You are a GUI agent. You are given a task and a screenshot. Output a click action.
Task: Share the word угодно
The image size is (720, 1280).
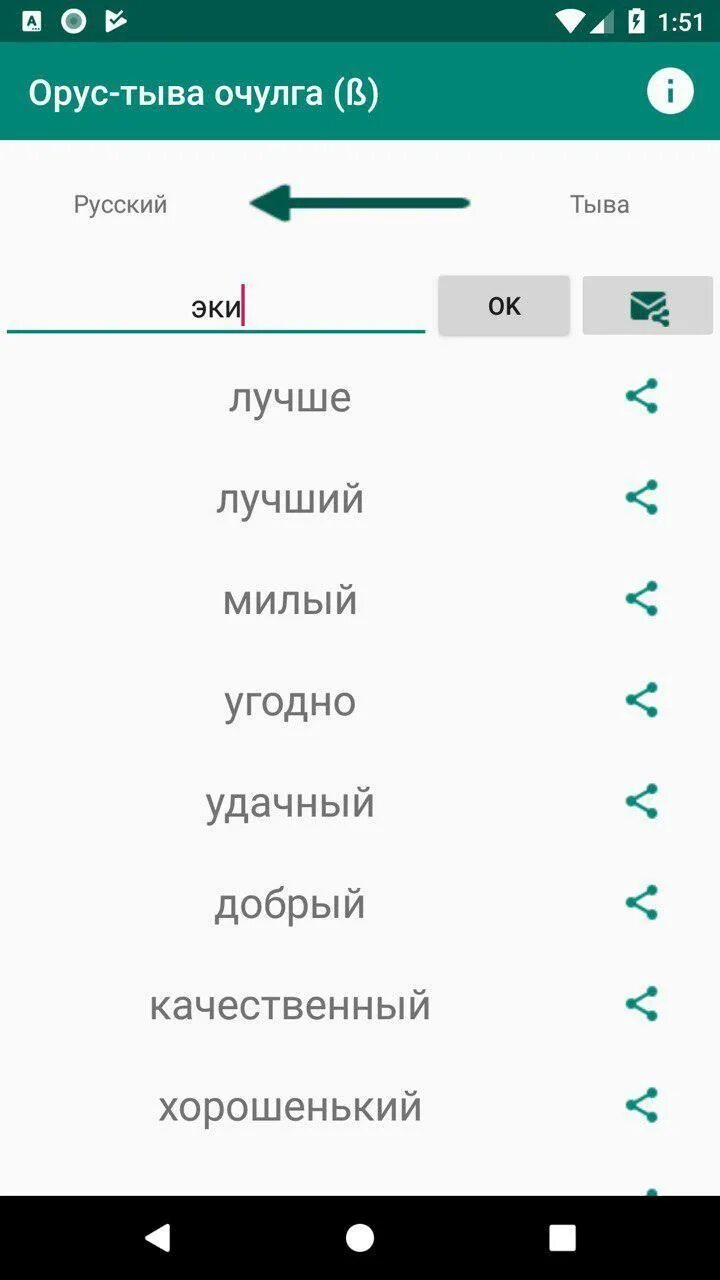pos(642,701)
